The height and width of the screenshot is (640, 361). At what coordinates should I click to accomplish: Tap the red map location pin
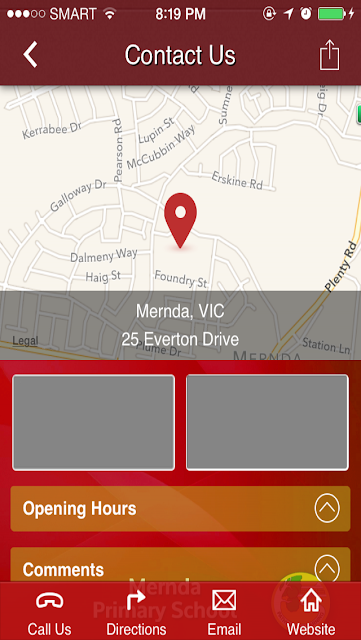180,220
